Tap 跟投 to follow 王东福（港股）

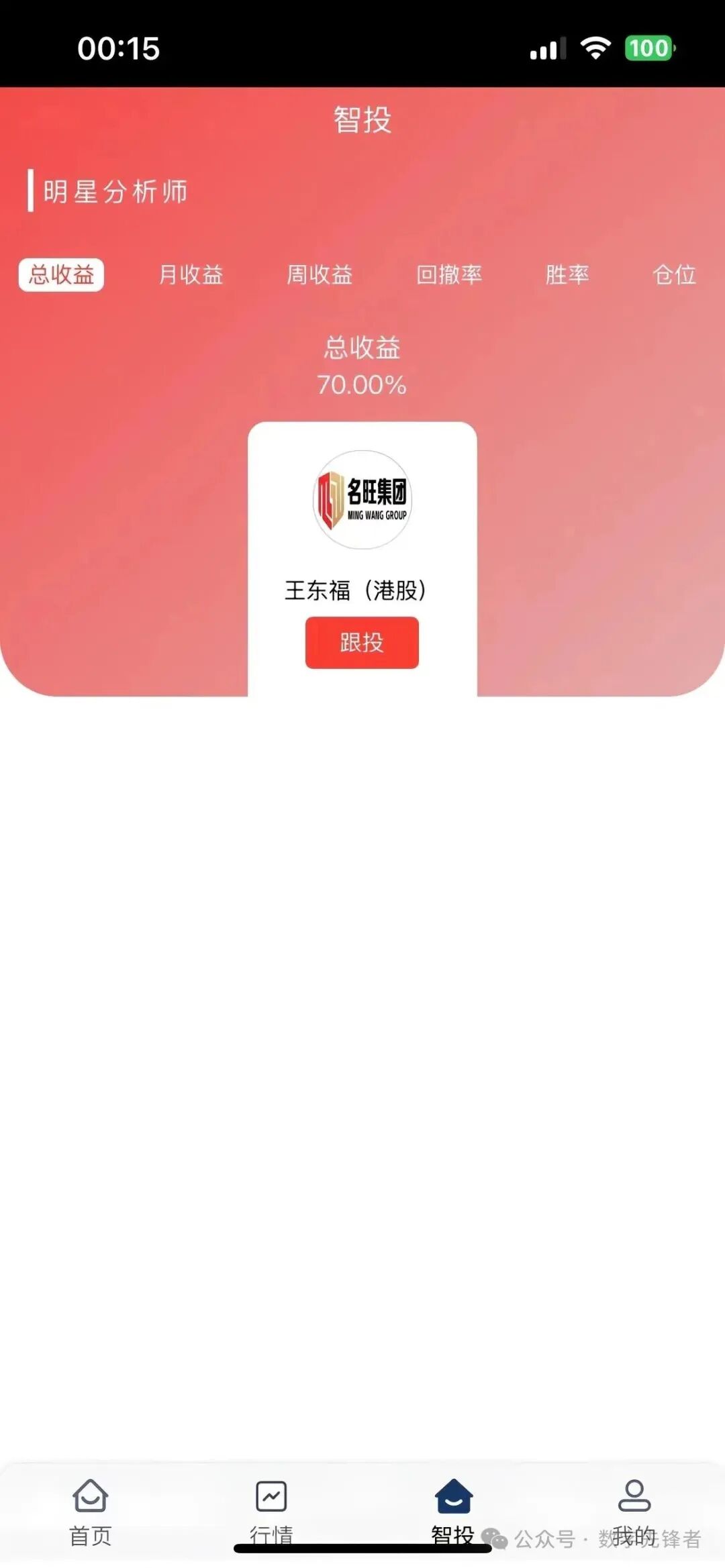point(362,642)
